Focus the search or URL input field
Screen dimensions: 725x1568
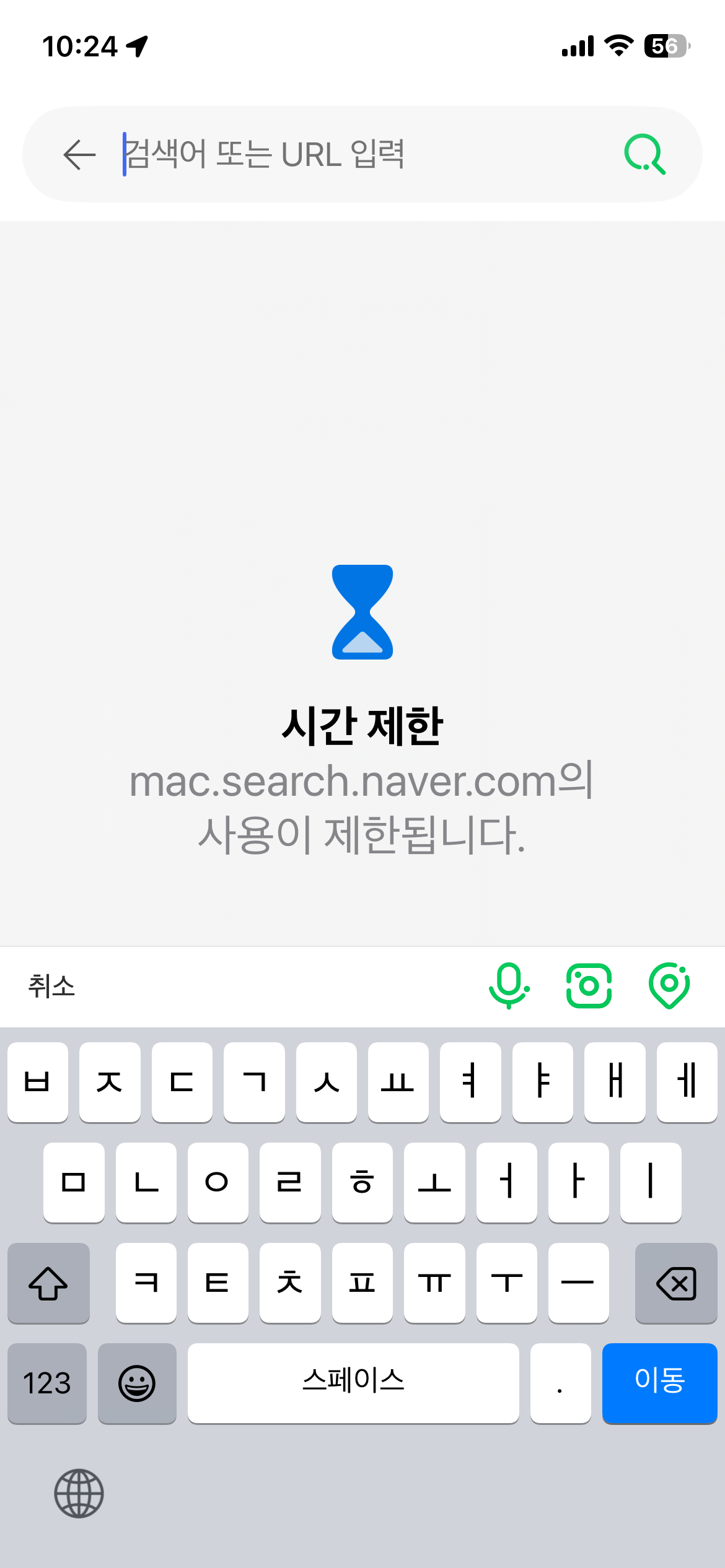[x=359, y=154]
